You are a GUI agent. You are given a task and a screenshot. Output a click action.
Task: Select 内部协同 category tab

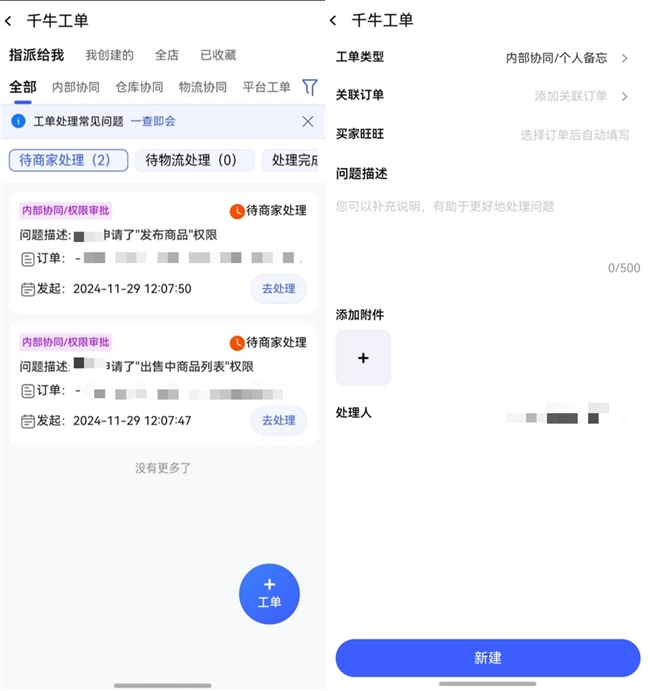pyautogui.click(x=76, y=87)
